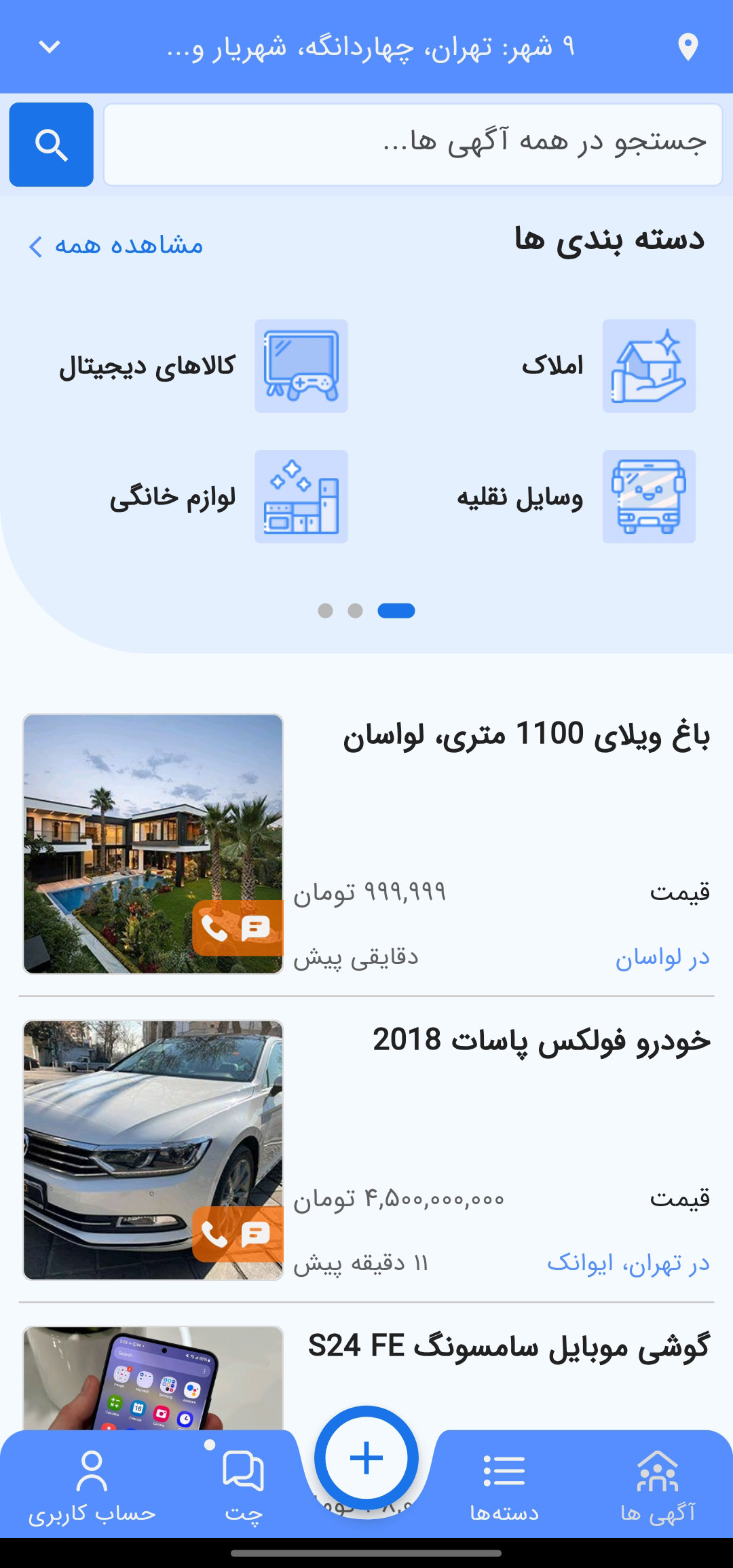Create a new ad with plus button
The height and width of the screenshot is (1568, 733).
pyautogui.click(x=366, y=1458)
